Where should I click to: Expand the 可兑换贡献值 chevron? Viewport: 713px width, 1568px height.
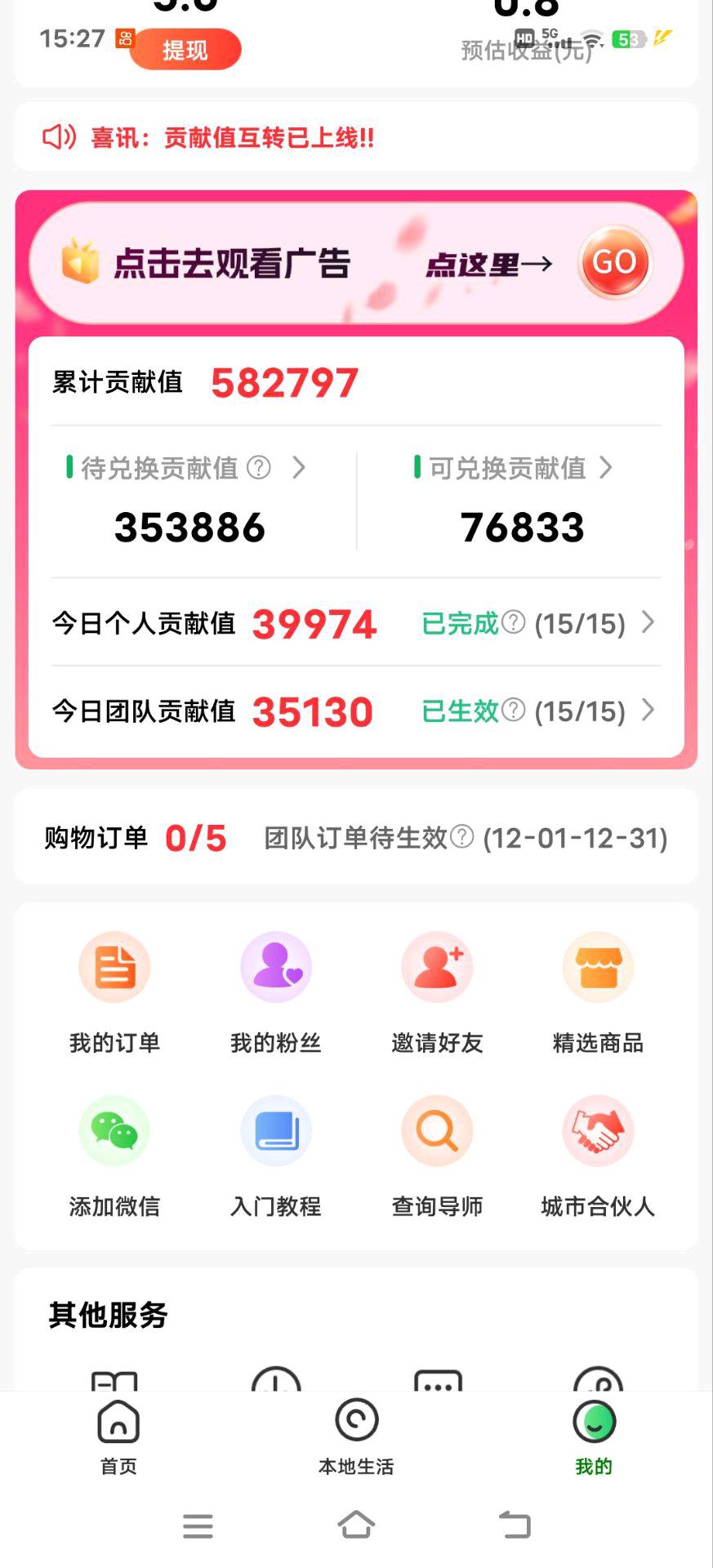click(606, 468)
